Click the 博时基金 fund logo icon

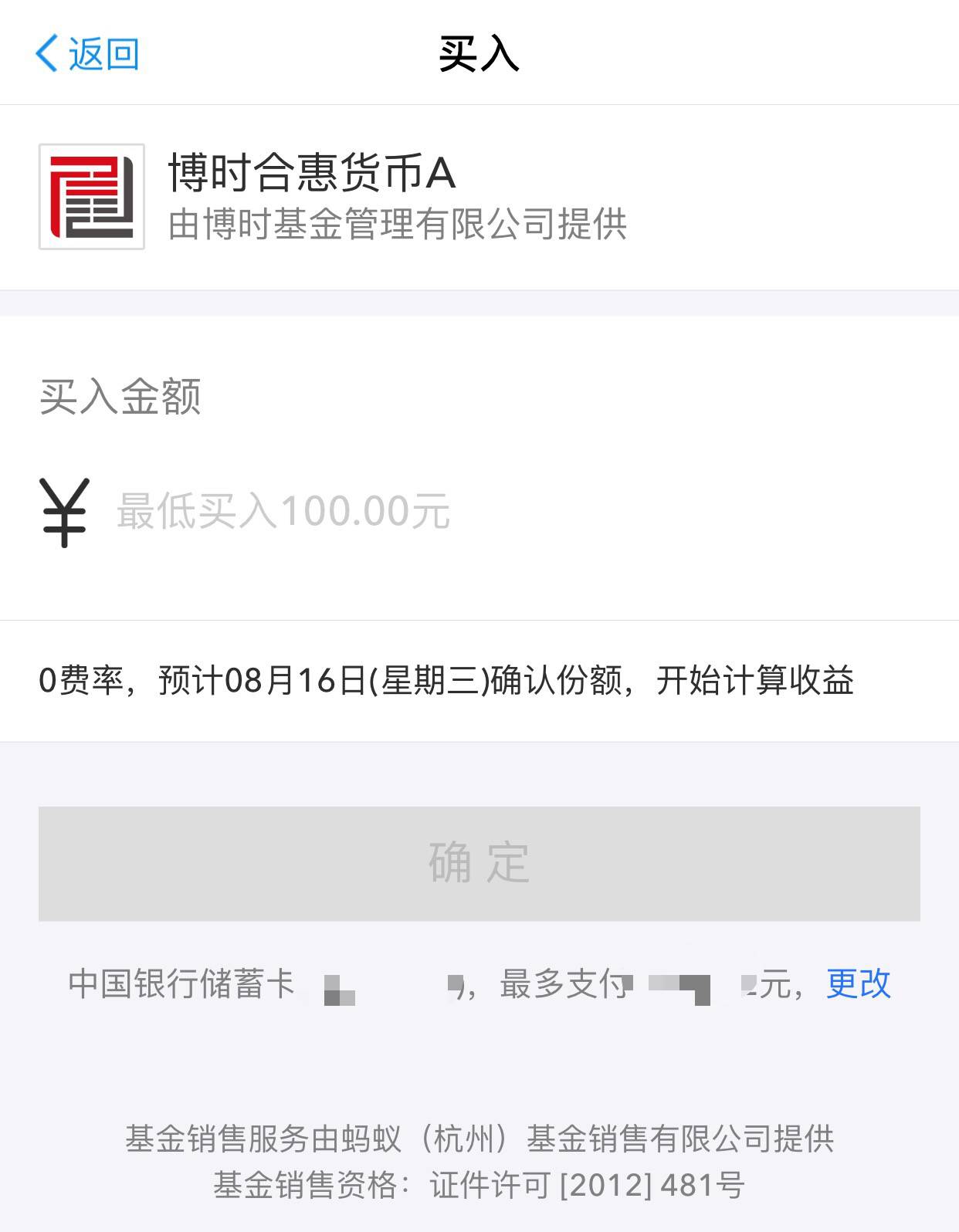click(x=91, y=195)
